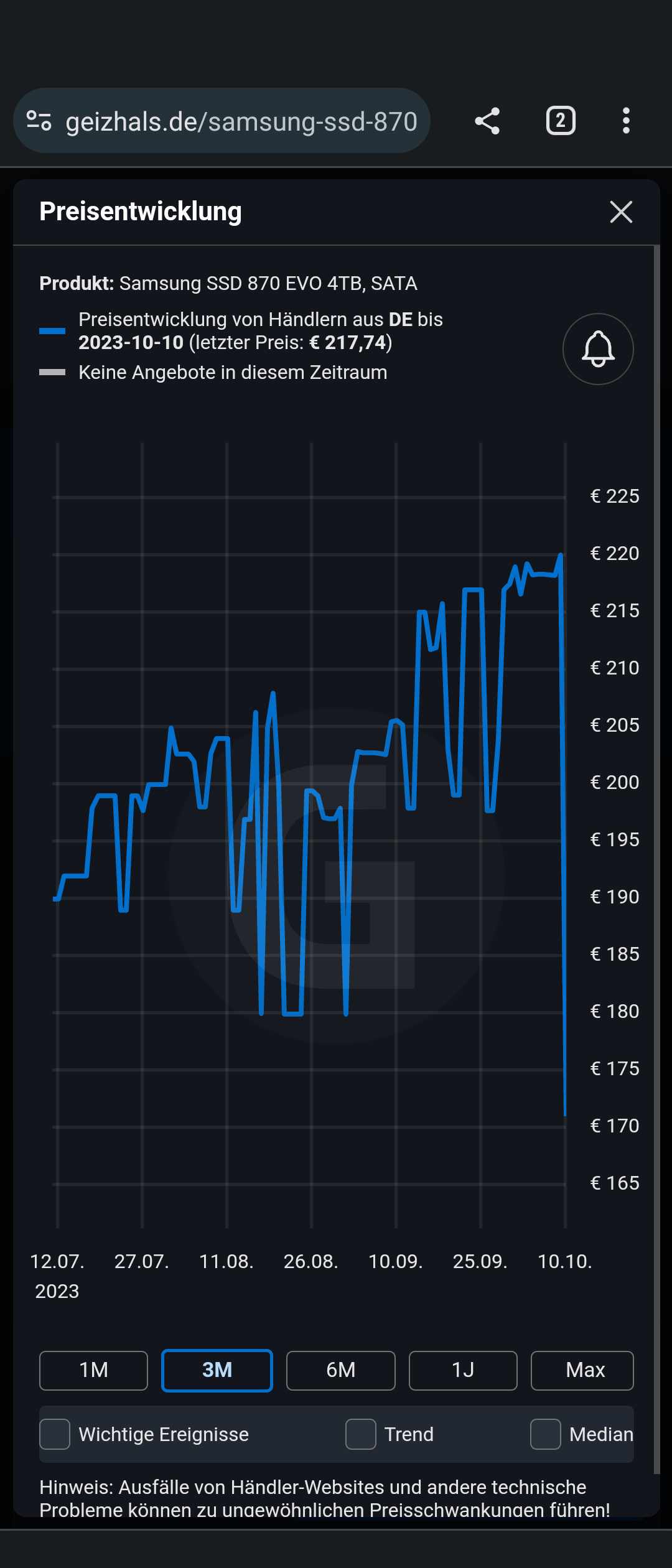Tap the geizhals.de address bar
This screenshot has height=1568, width=672.
[241, 122]
